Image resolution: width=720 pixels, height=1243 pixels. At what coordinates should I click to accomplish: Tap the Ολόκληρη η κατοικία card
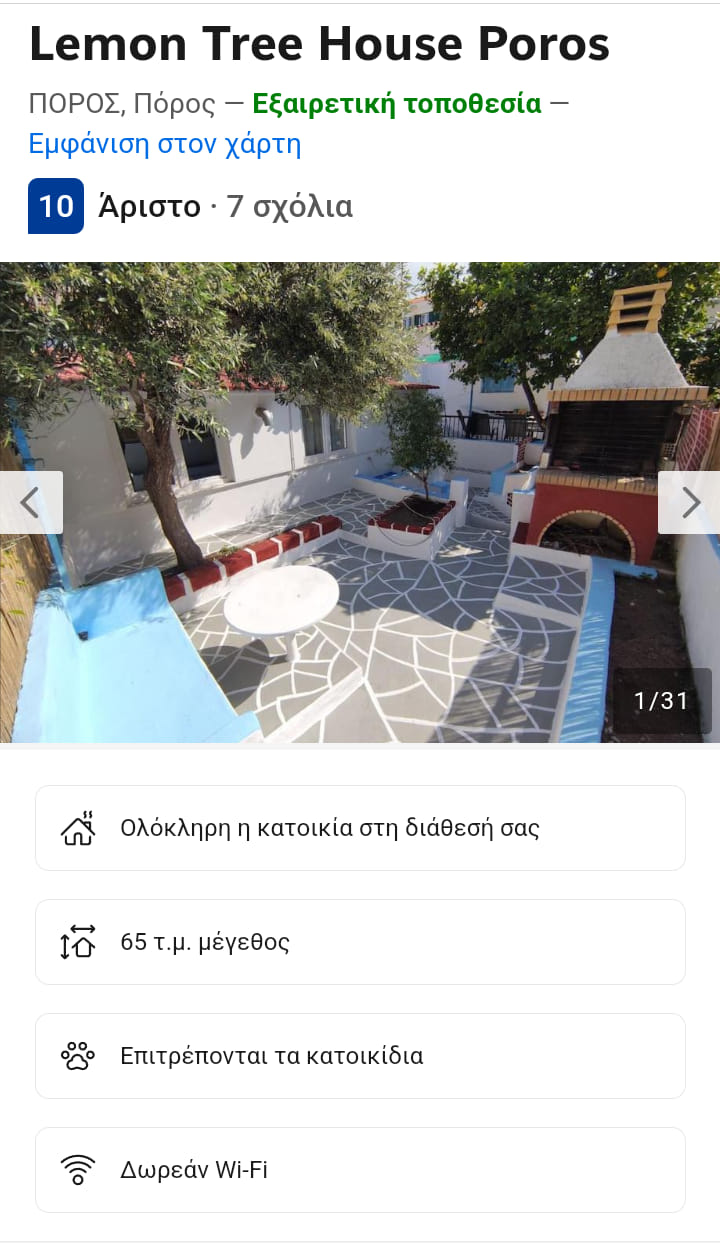[x=360, y=828]
